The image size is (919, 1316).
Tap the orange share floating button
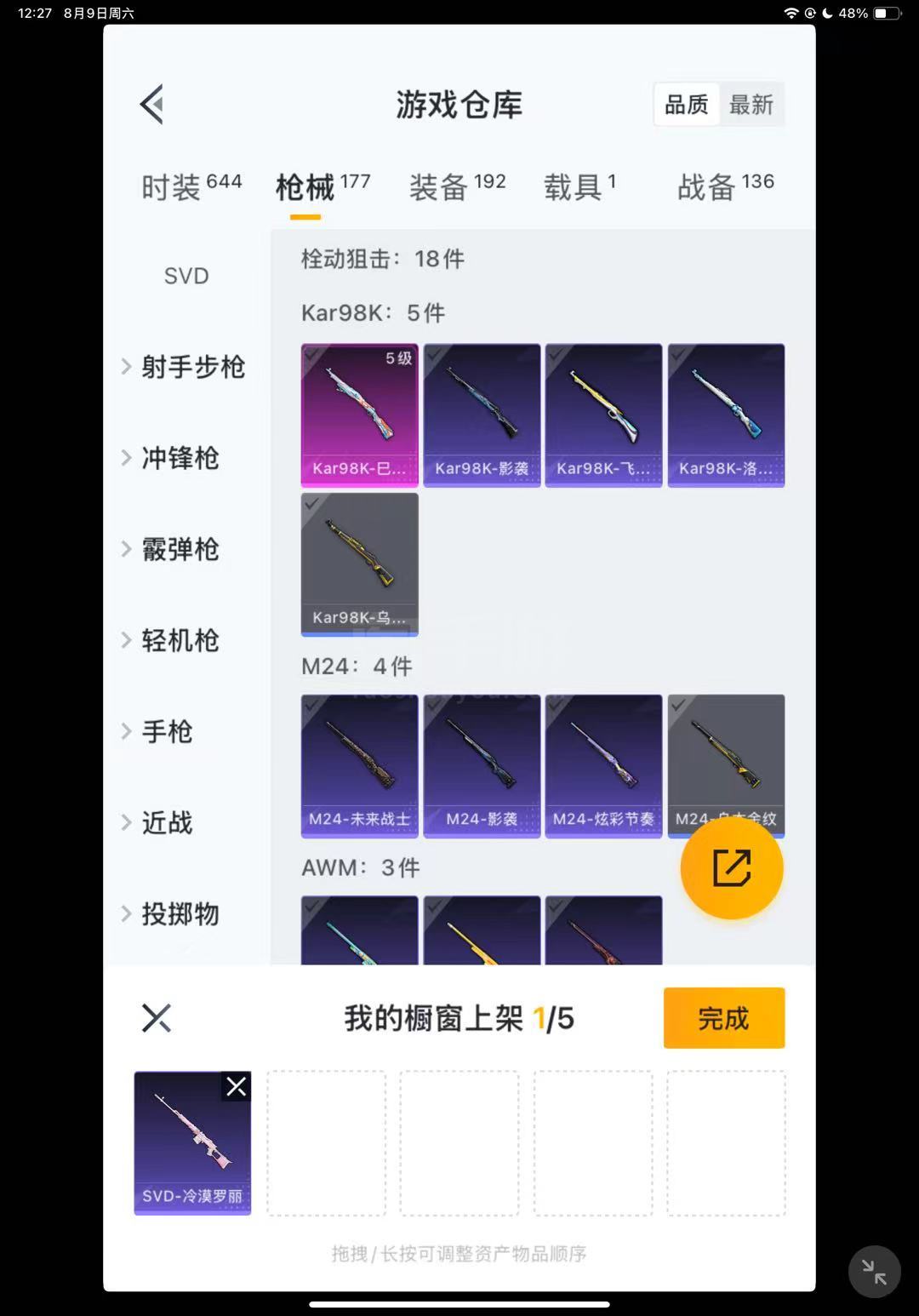(731, 867)
